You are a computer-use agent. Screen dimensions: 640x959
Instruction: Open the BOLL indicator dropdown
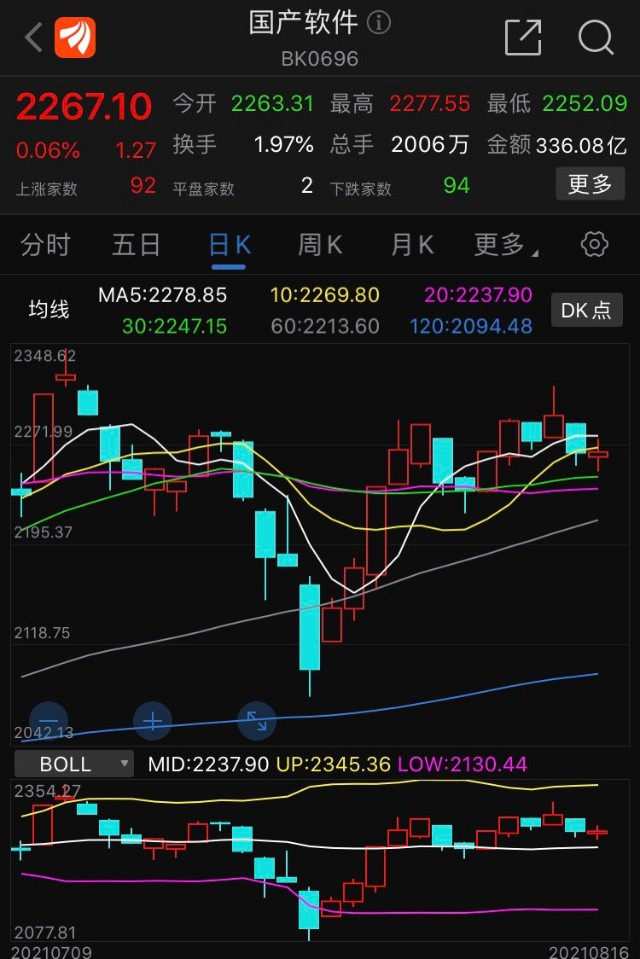73,764
